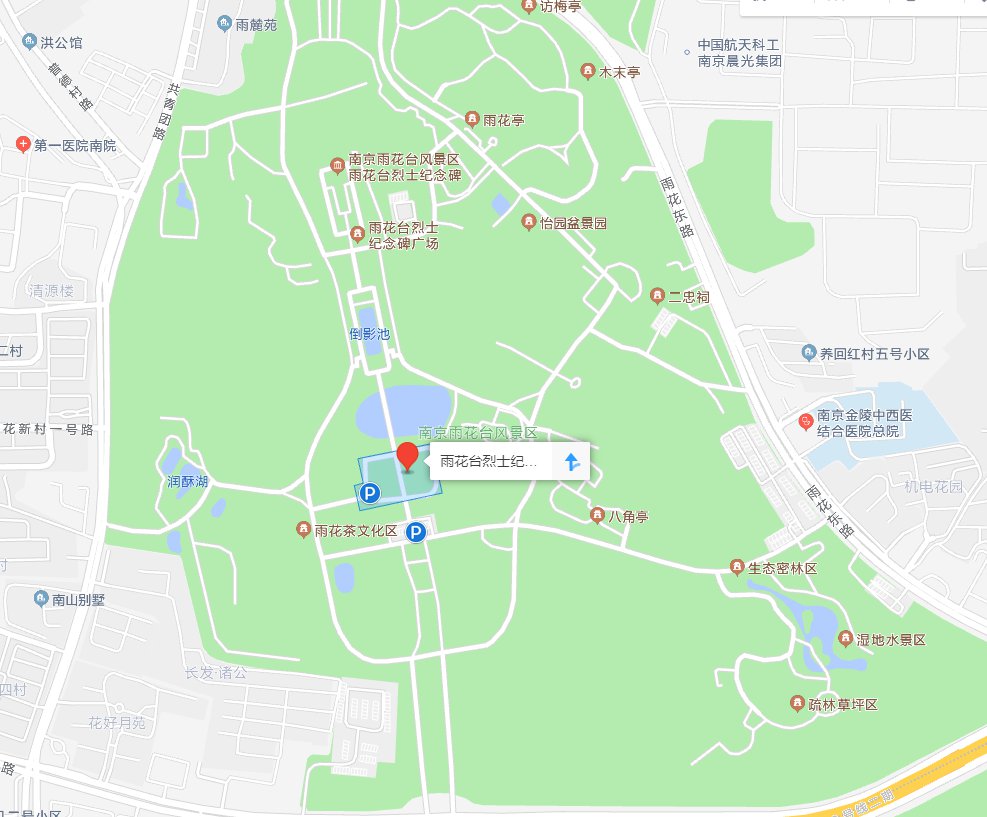The width and height of the screenshot is (987, 817).
Task: Open the 第一医院南院 hospital marker
Action: coord(22,145)
